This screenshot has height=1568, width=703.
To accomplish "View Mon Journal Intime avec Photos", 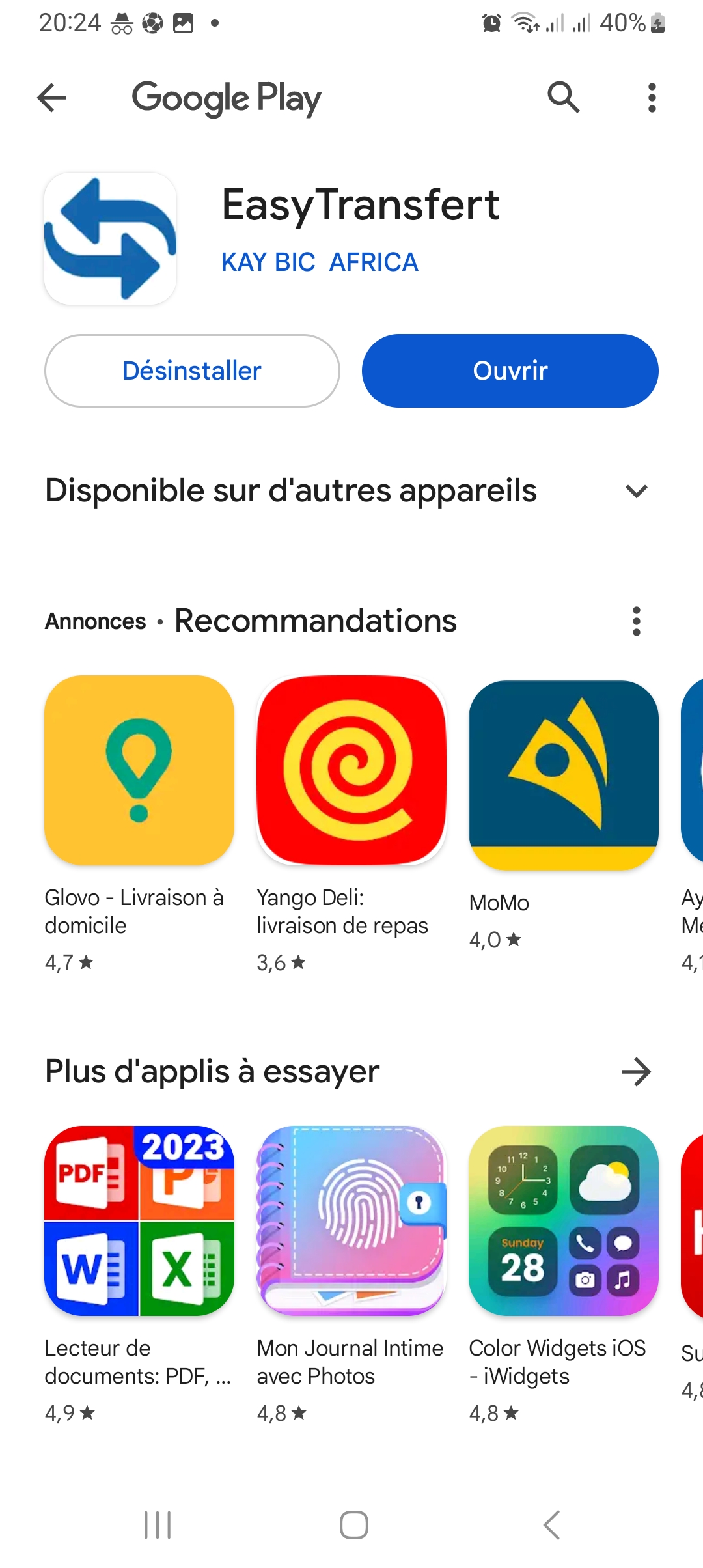I will pos(351,1221).
